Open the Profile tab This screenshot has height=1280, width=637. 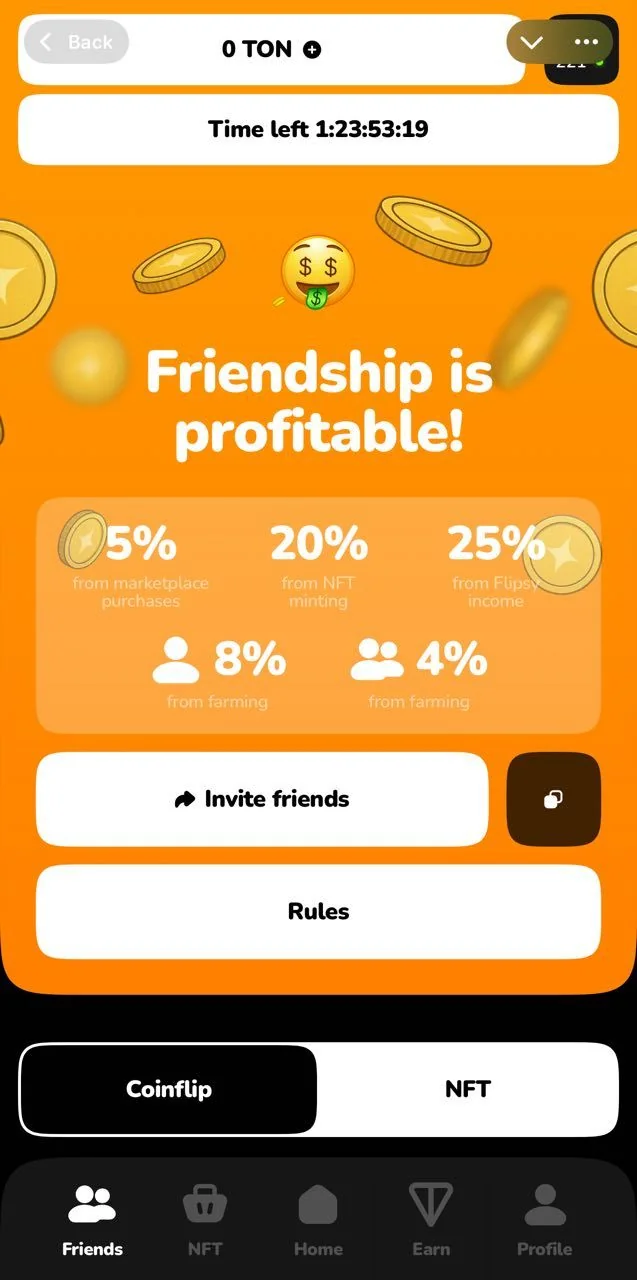point(545,1221)
